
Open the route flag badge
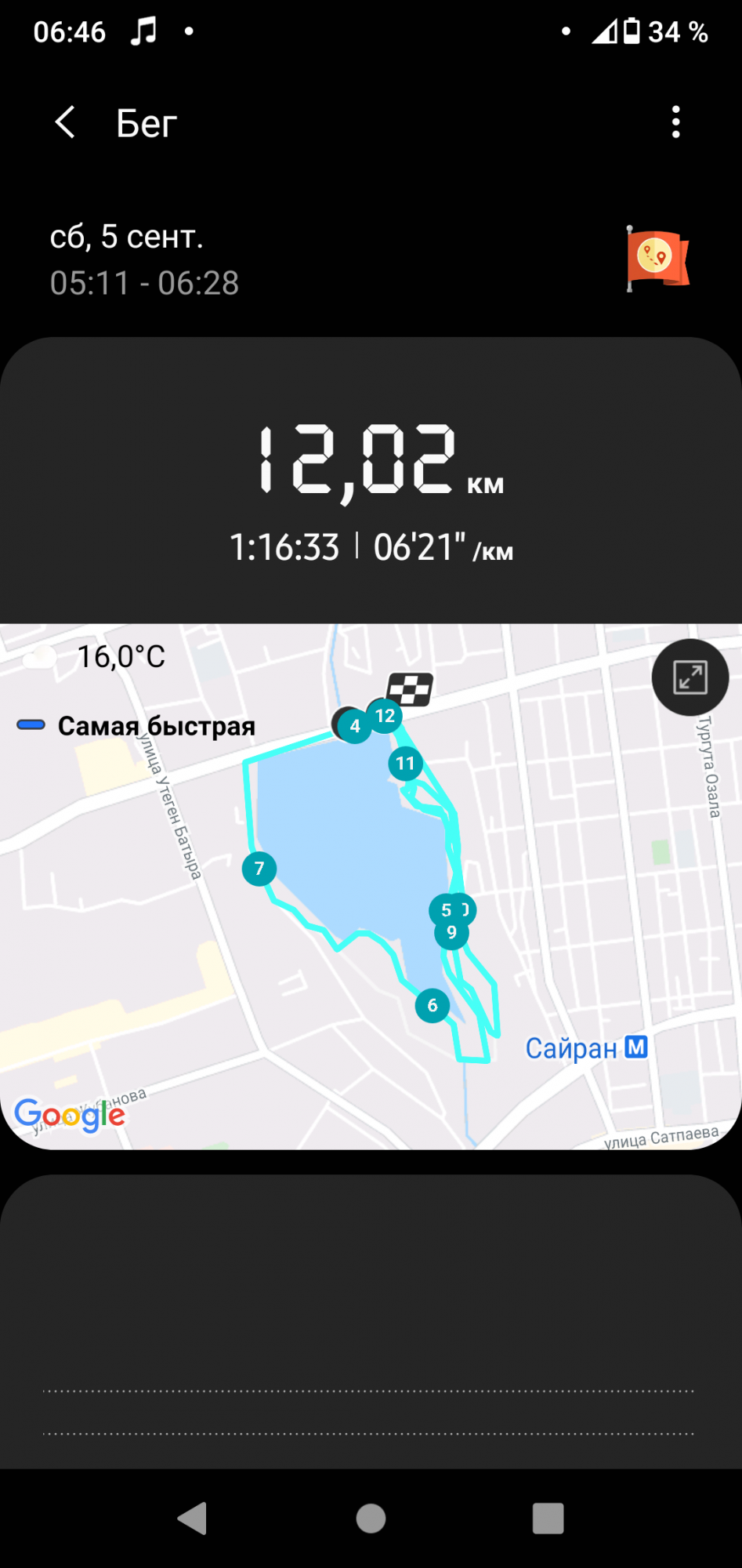tap(657, 259)
